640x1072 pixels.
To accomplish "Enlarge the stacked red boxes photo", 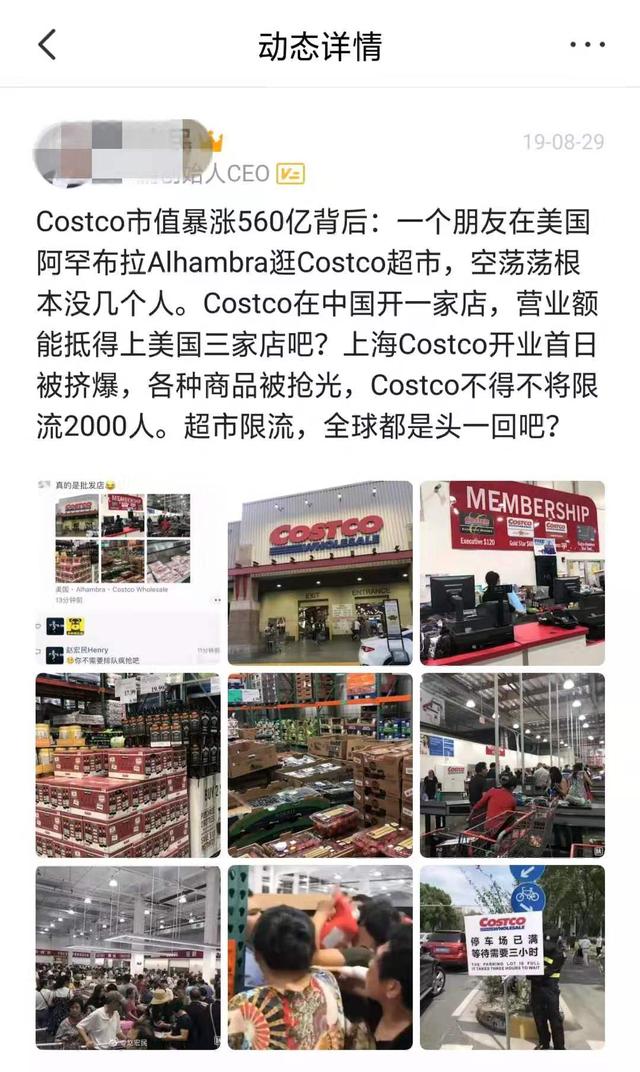I will click(x=128, y=765).
